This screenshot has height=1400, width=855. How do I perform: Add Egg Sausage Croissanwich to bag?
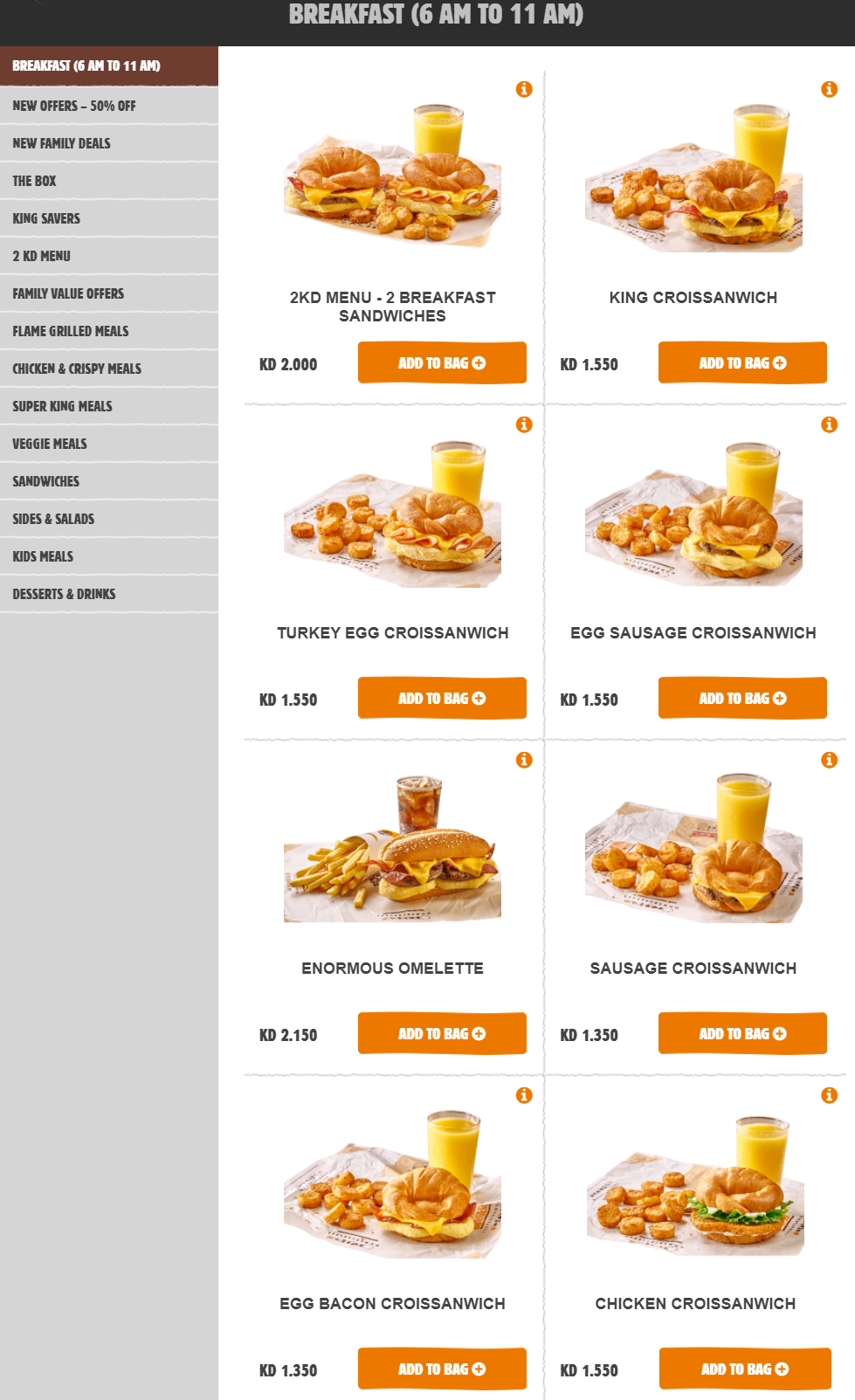[742, 699]
